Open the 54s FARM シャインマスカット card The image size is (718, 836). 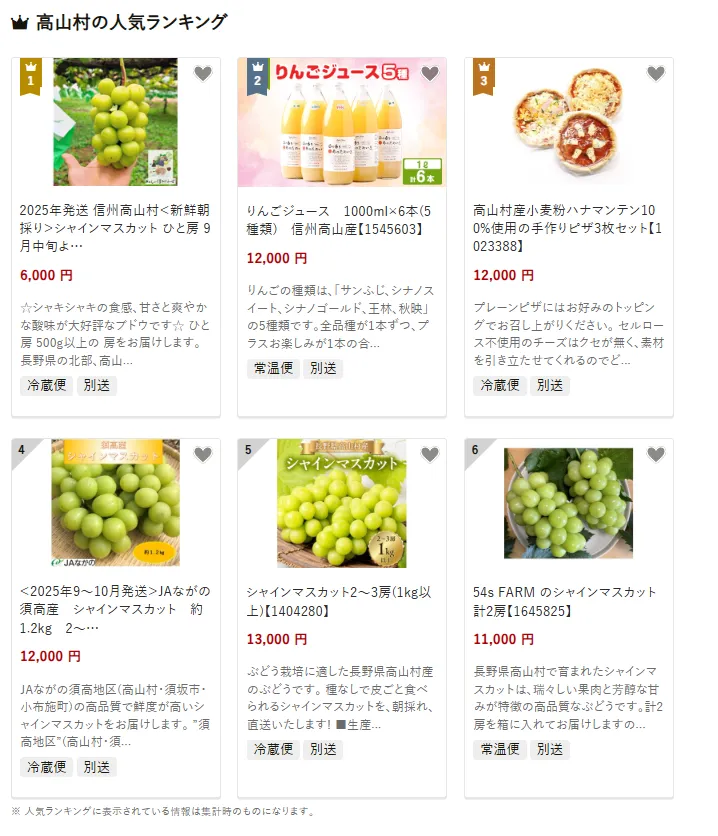pyautogui.click(x=568, y=599)
